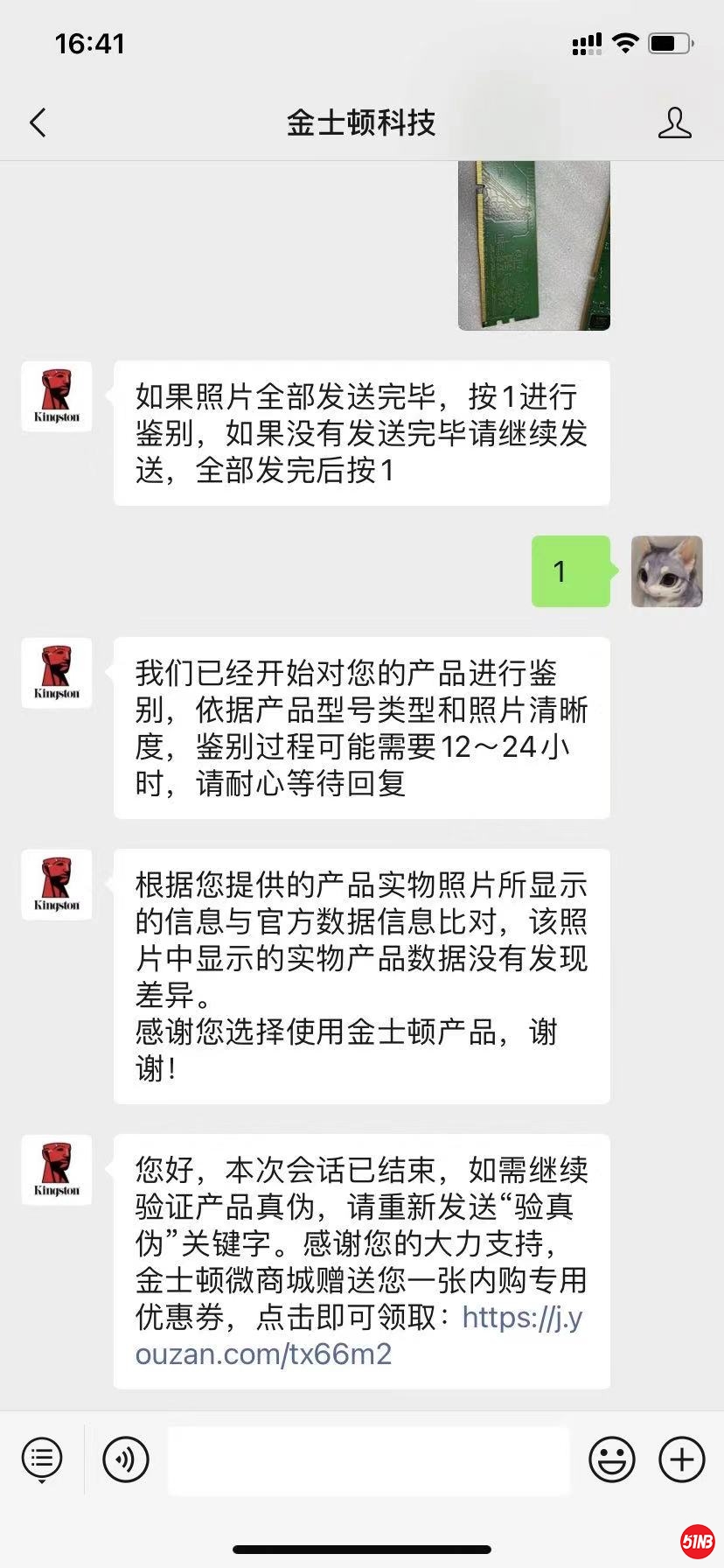Go back from the 金士顿科技 chat
The width and height of the screenshot is (724, 1568).
[38, 123]
